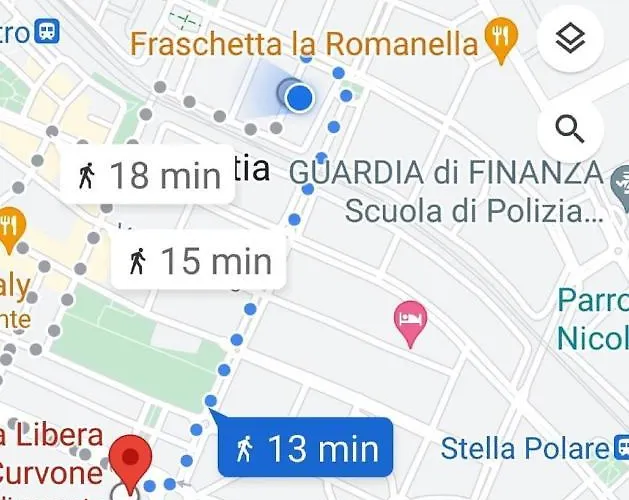The height and width of the screenshot is (500, 629).
Task: Open Guardia di Finanza place label
Action: [446, 173]
